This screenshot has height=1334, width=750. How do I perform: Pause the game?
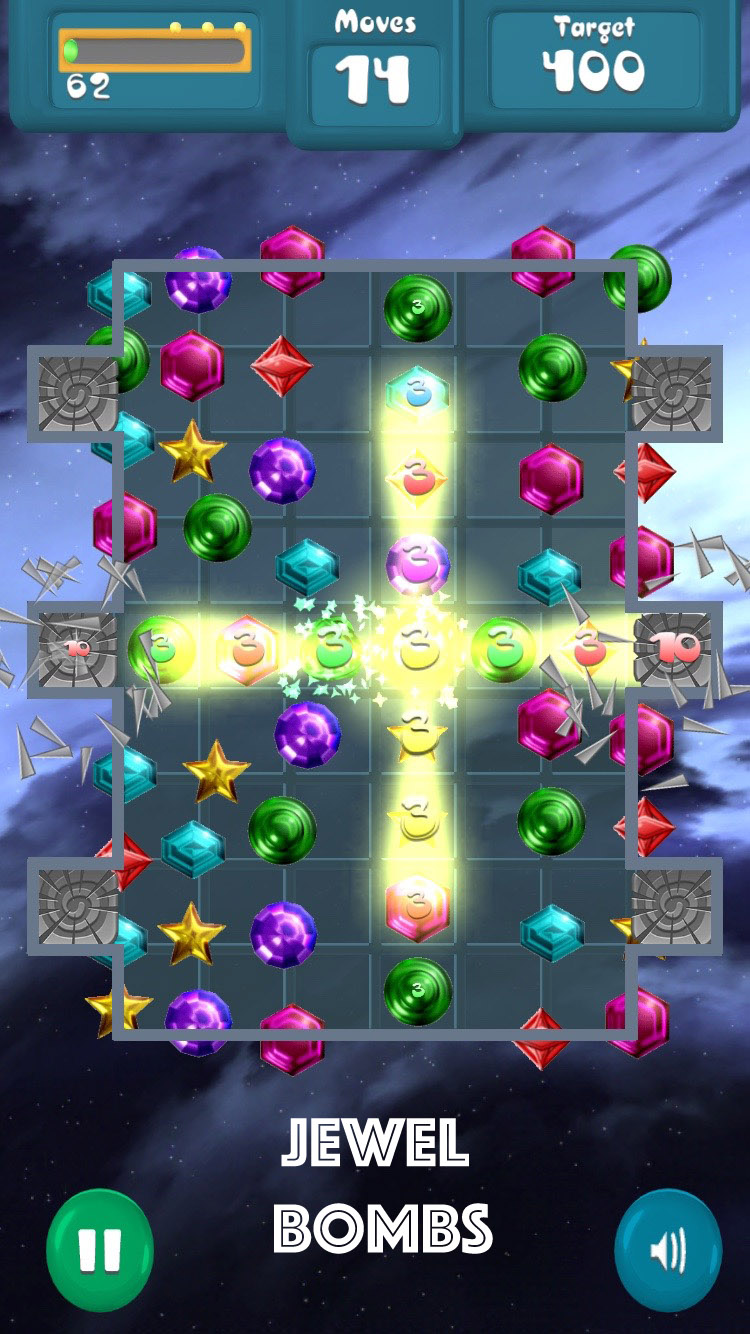(99, 1249)
